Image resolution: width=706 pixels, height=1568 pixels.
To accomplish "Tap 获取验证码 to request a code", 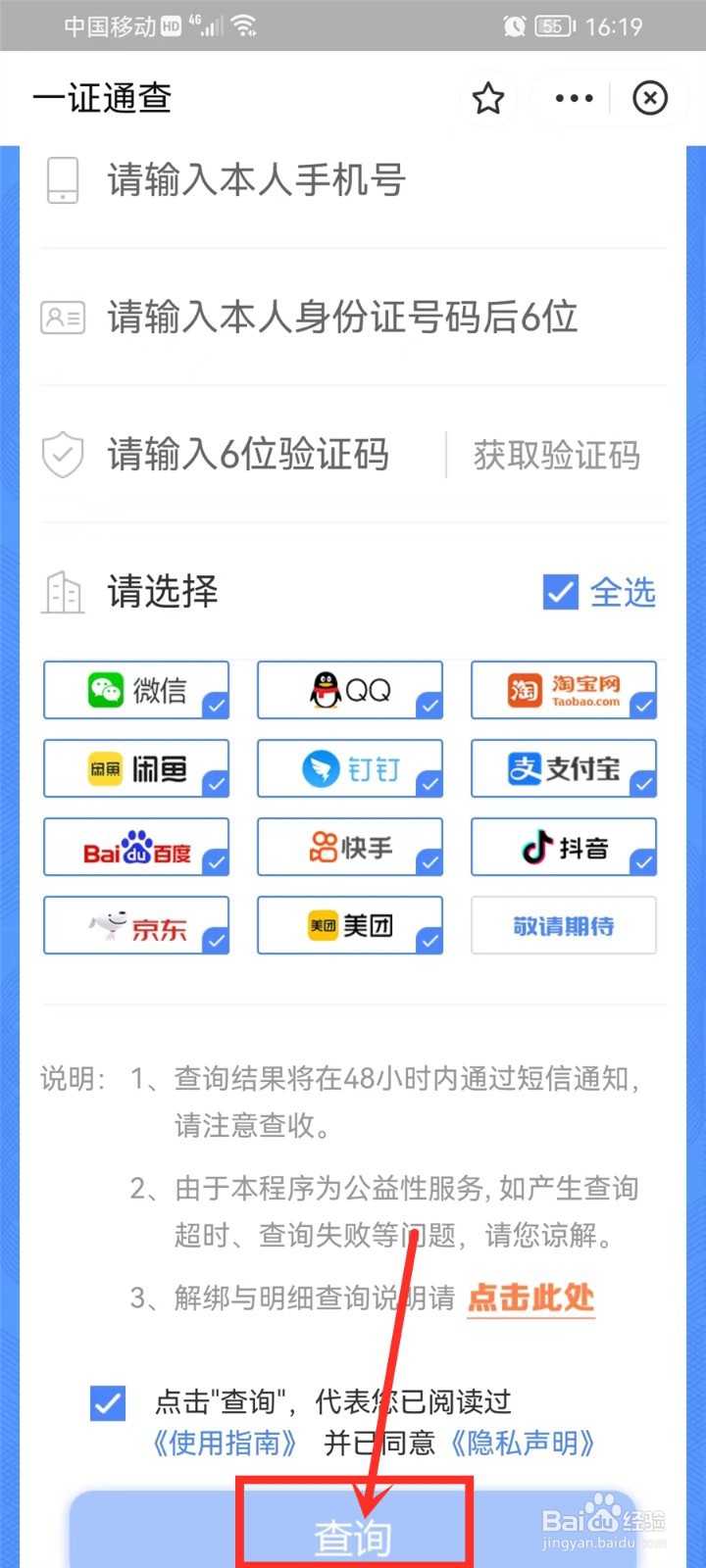I will [x=555, y=455].
